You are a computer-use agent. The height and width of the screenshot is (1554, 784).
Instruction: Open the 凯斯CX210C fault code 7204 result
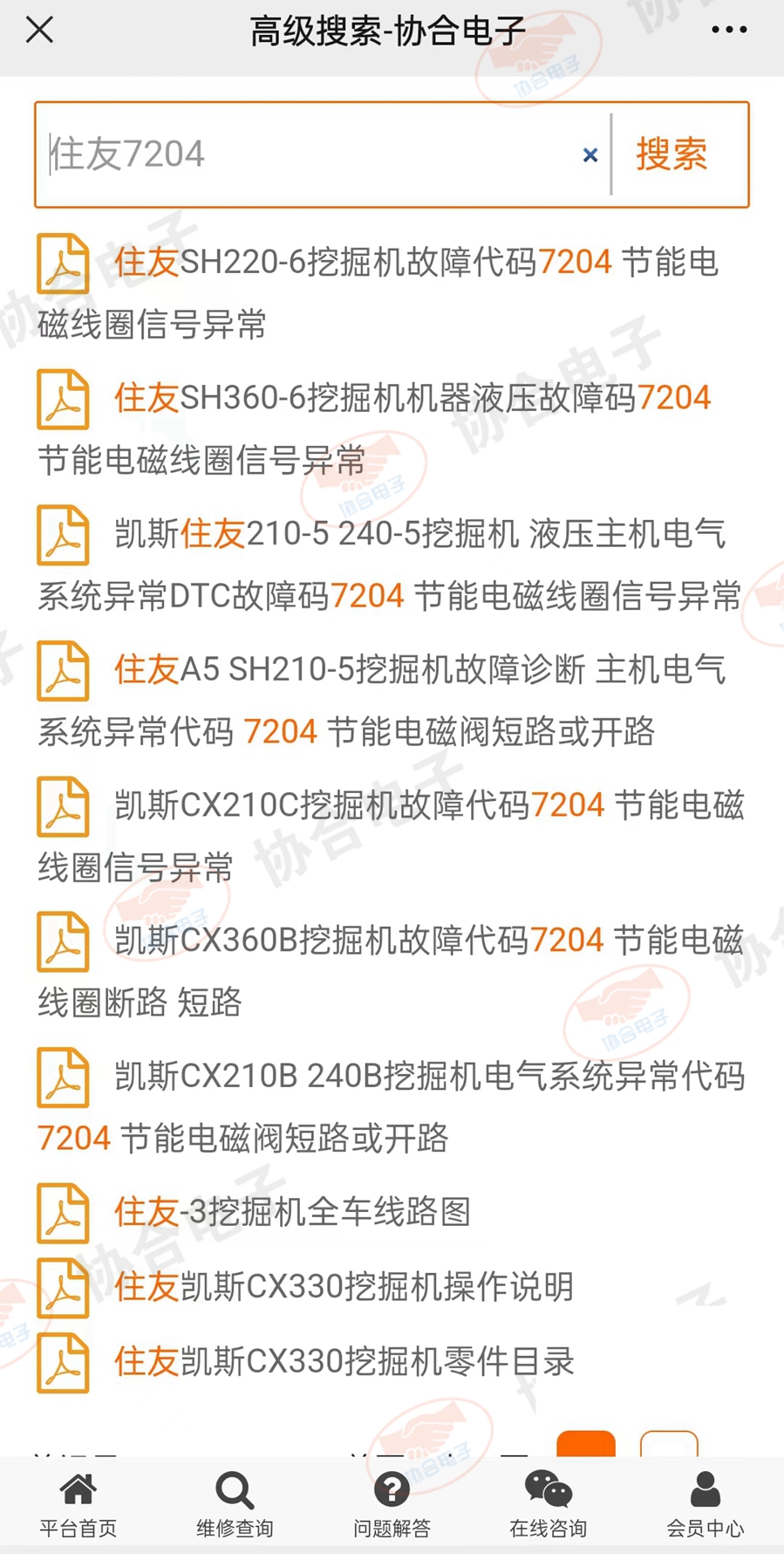point(391,836)
